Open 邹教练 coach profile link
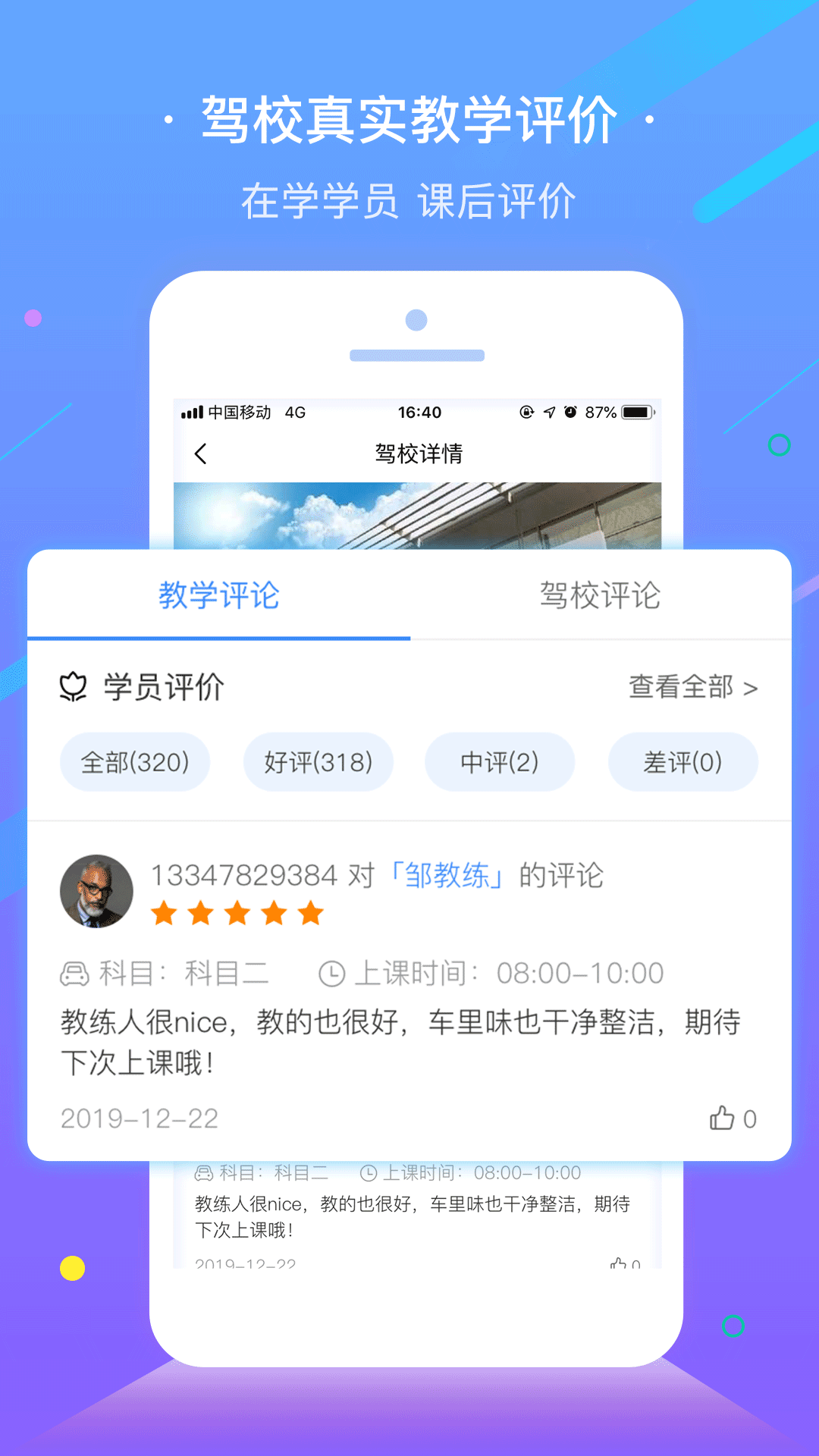 (x=448, y=874)
